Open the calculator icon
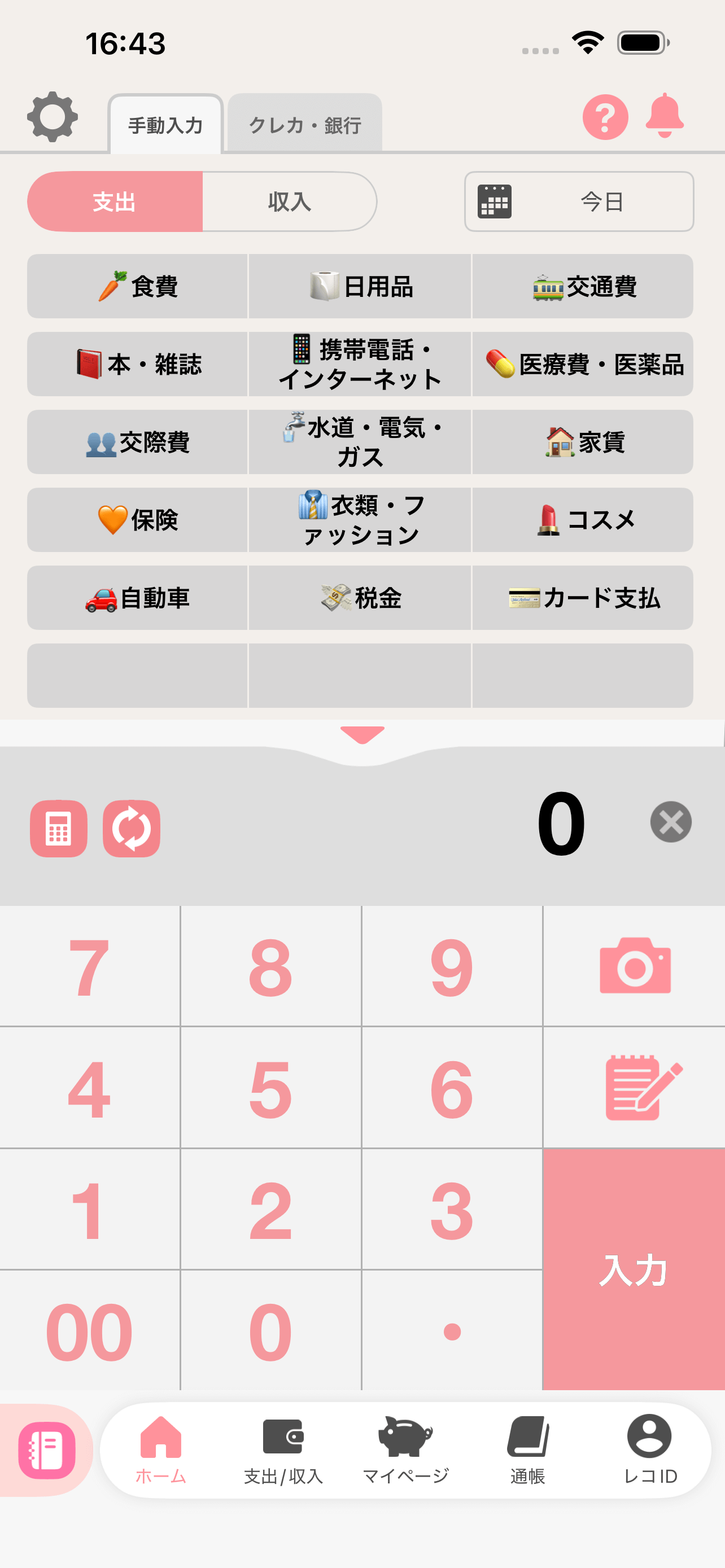This screenshot has width=725, height=1568. click(58, 829)
